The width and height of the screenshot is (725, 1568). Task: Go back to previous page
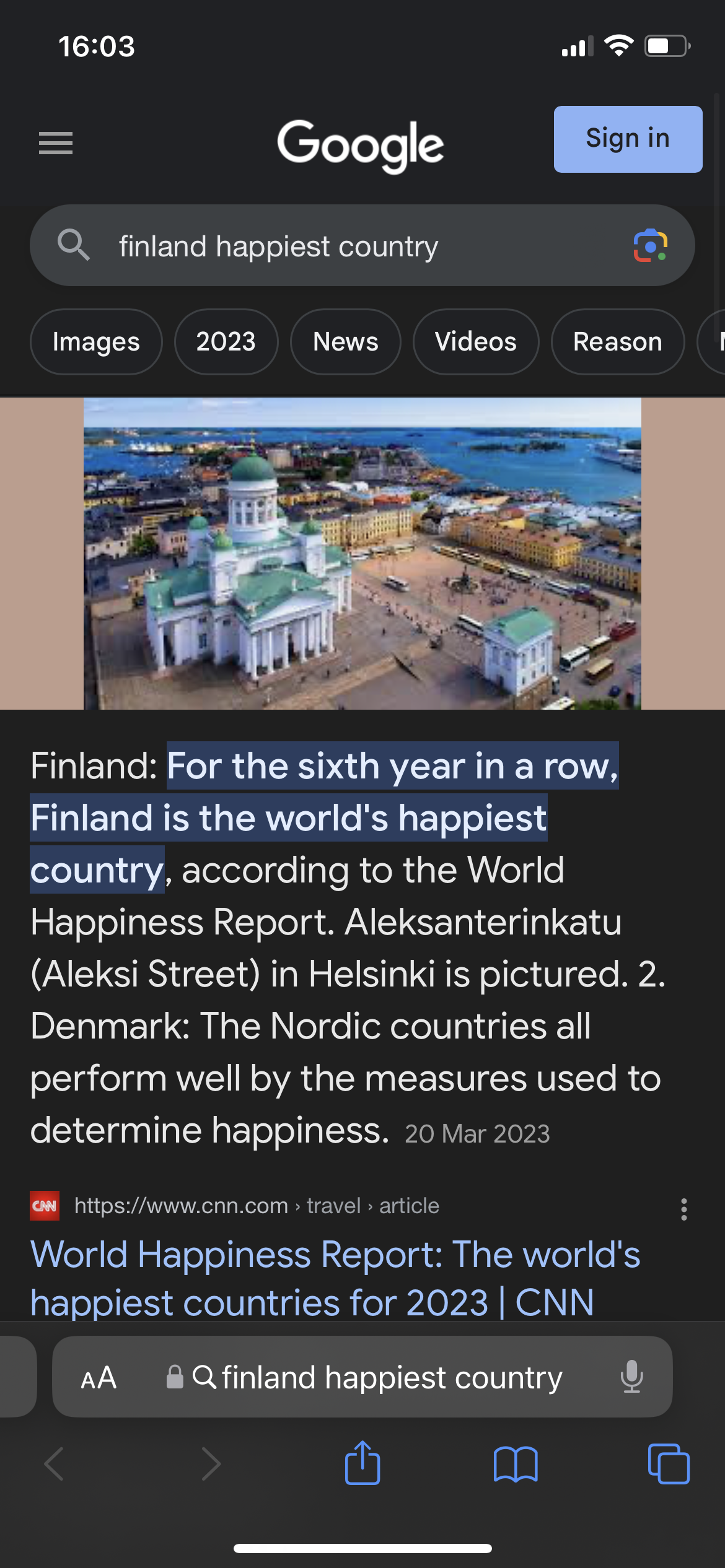[55, 1464]
